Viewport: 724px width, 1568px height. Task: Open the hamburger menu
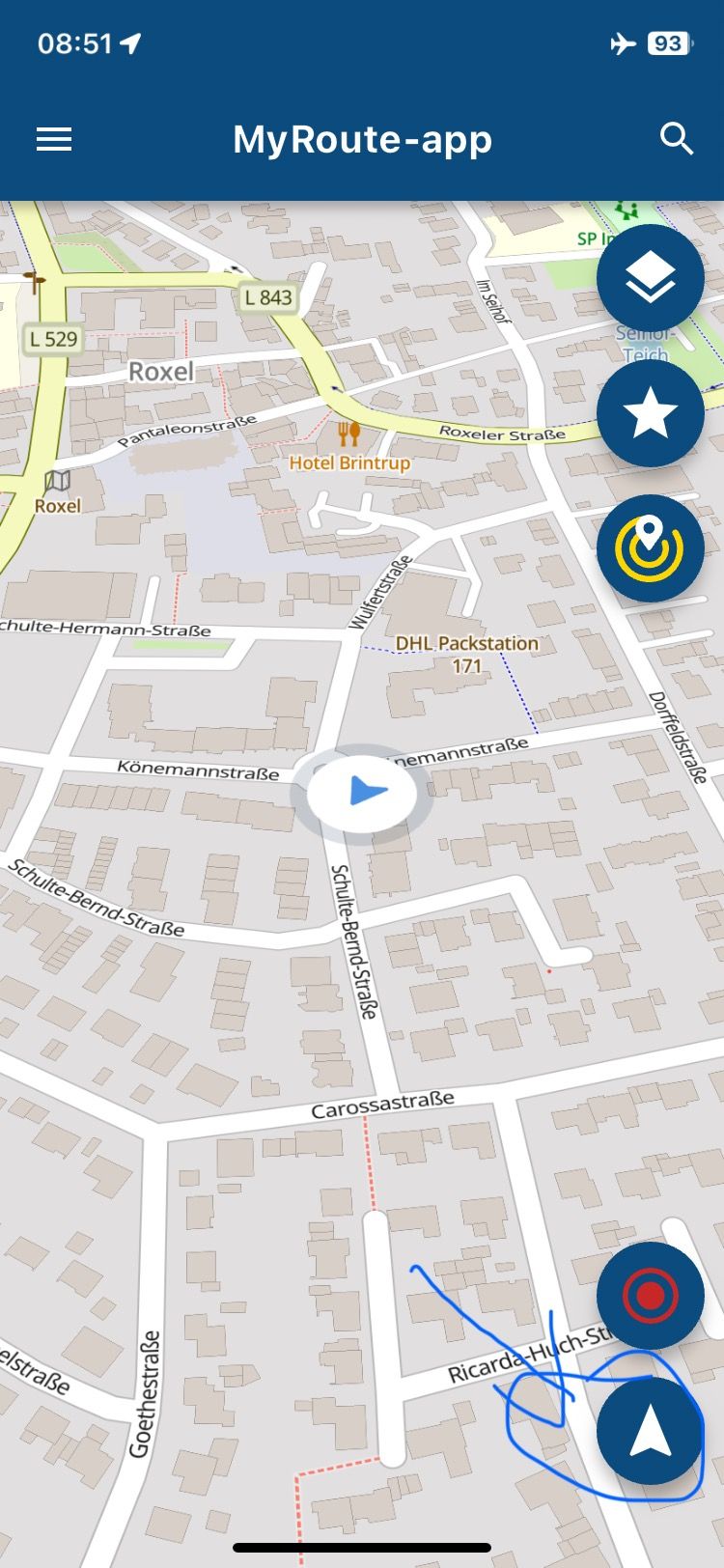tap(54, 140)
